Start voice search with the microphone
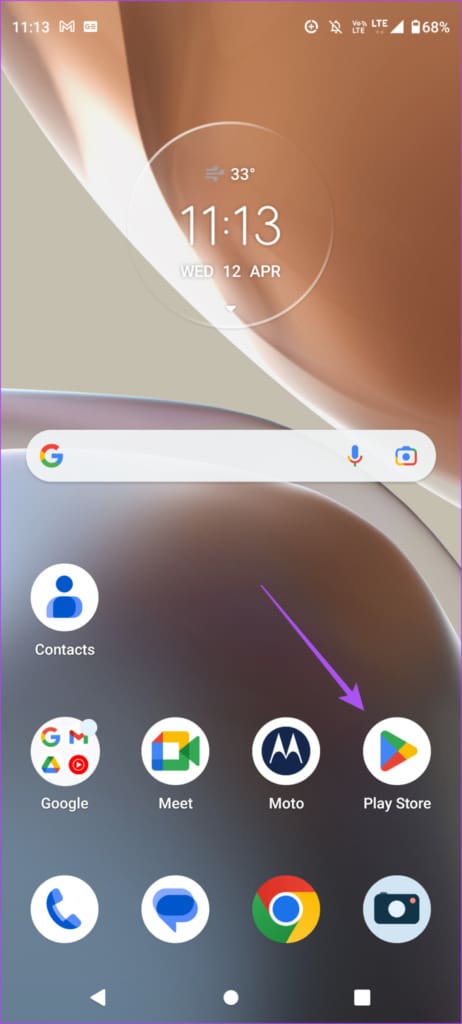This screenshot has width=462, height=1024. click(x=355, y=456)
